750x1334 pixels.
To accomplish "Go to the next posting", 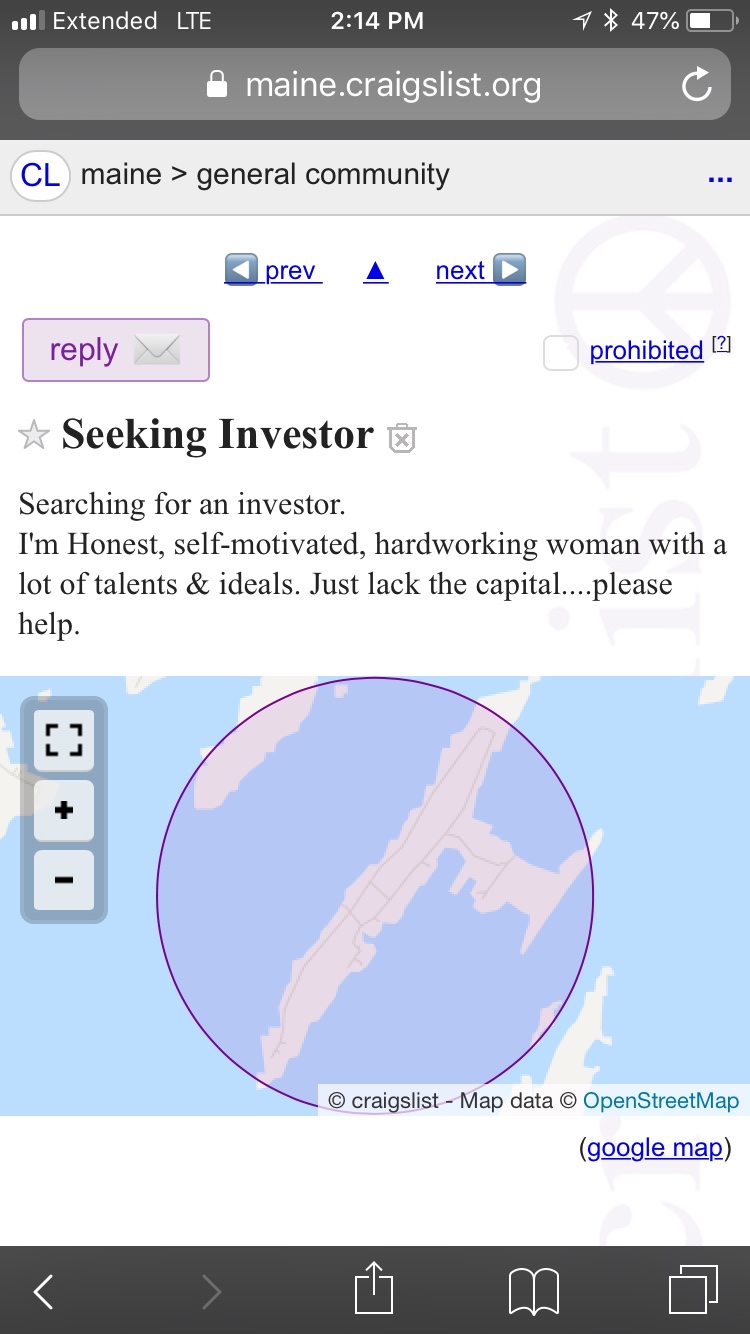I will pos(480,270).
